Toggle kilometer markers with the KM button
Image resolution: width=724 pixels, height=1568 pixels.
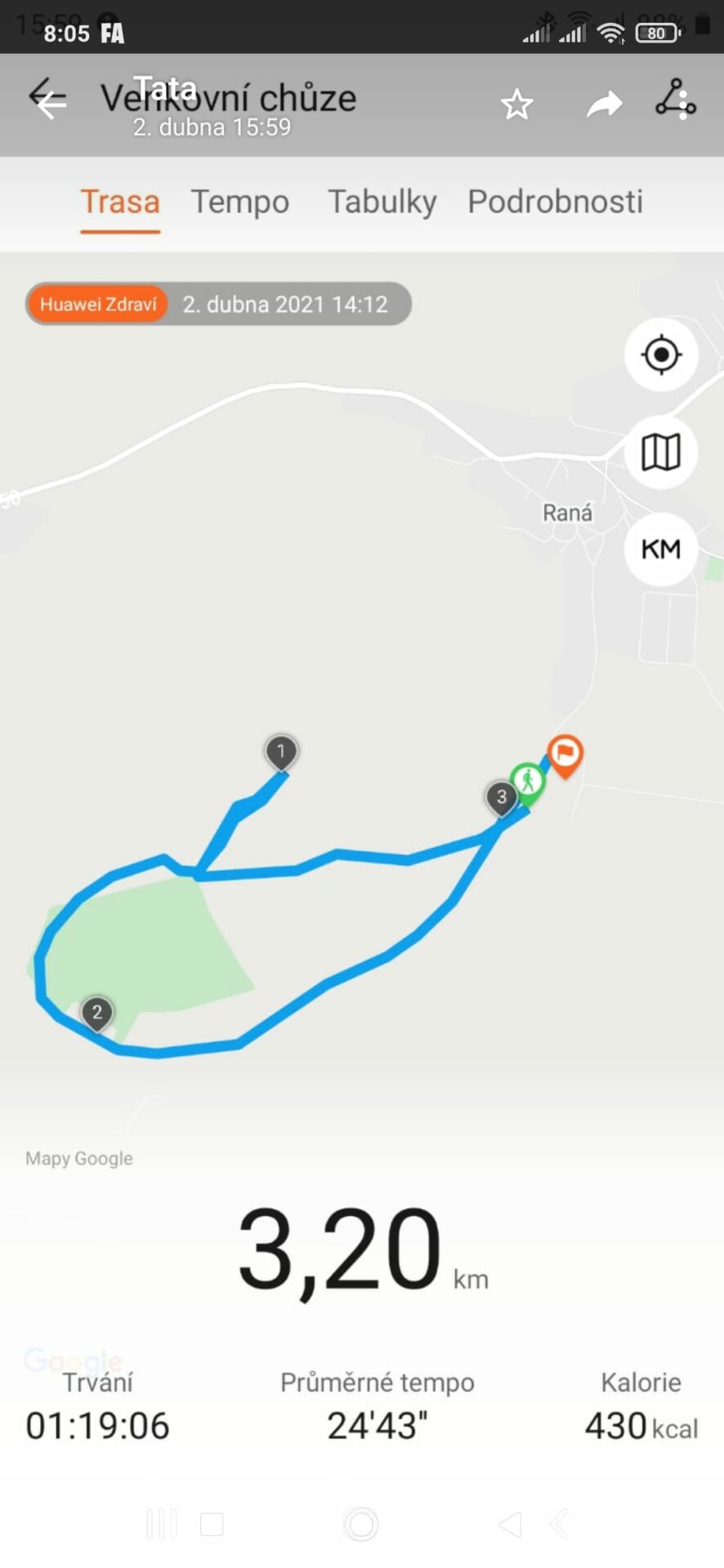(660, 549)
